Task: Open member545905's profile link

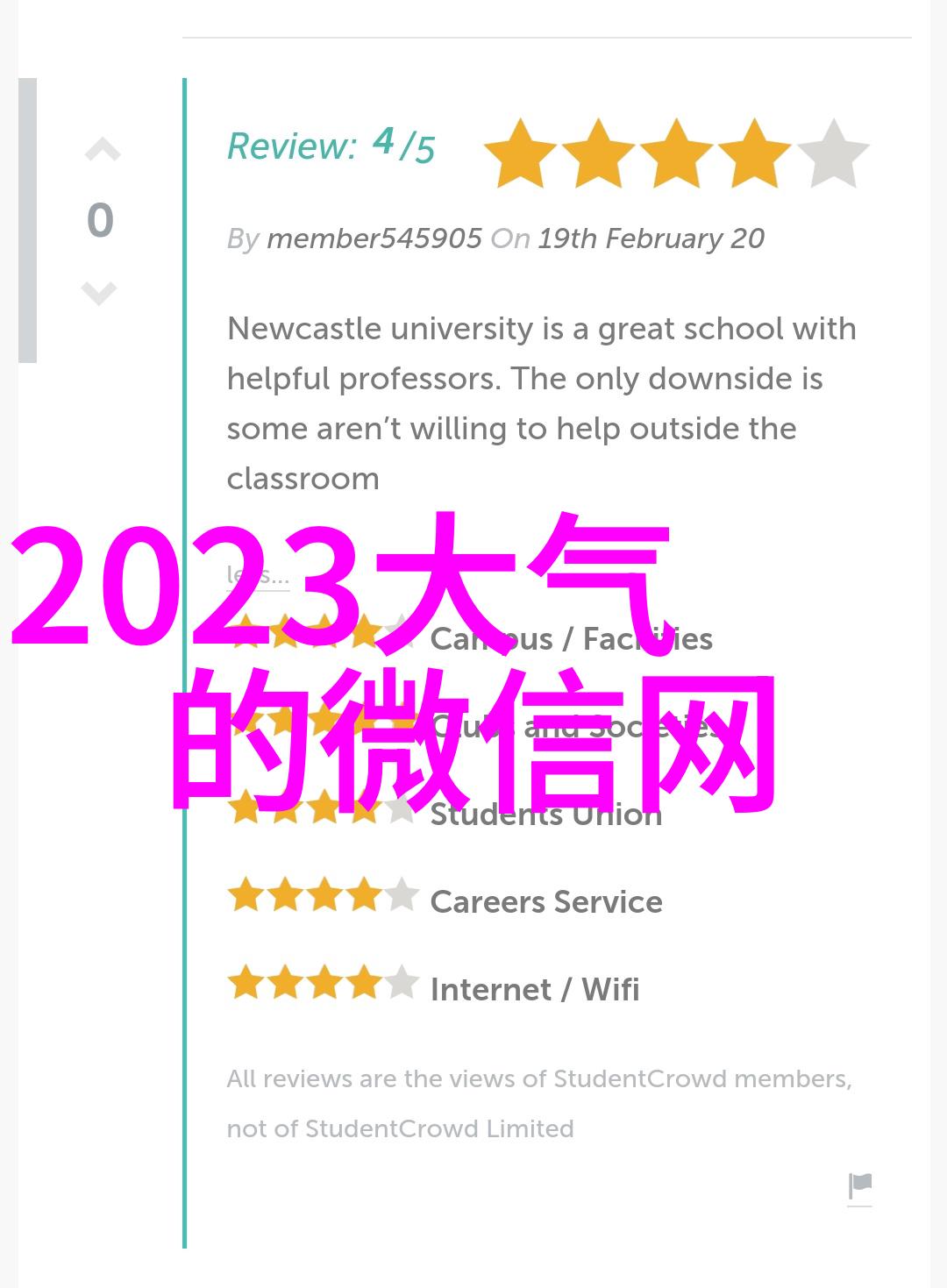Action: coord(374,238)
